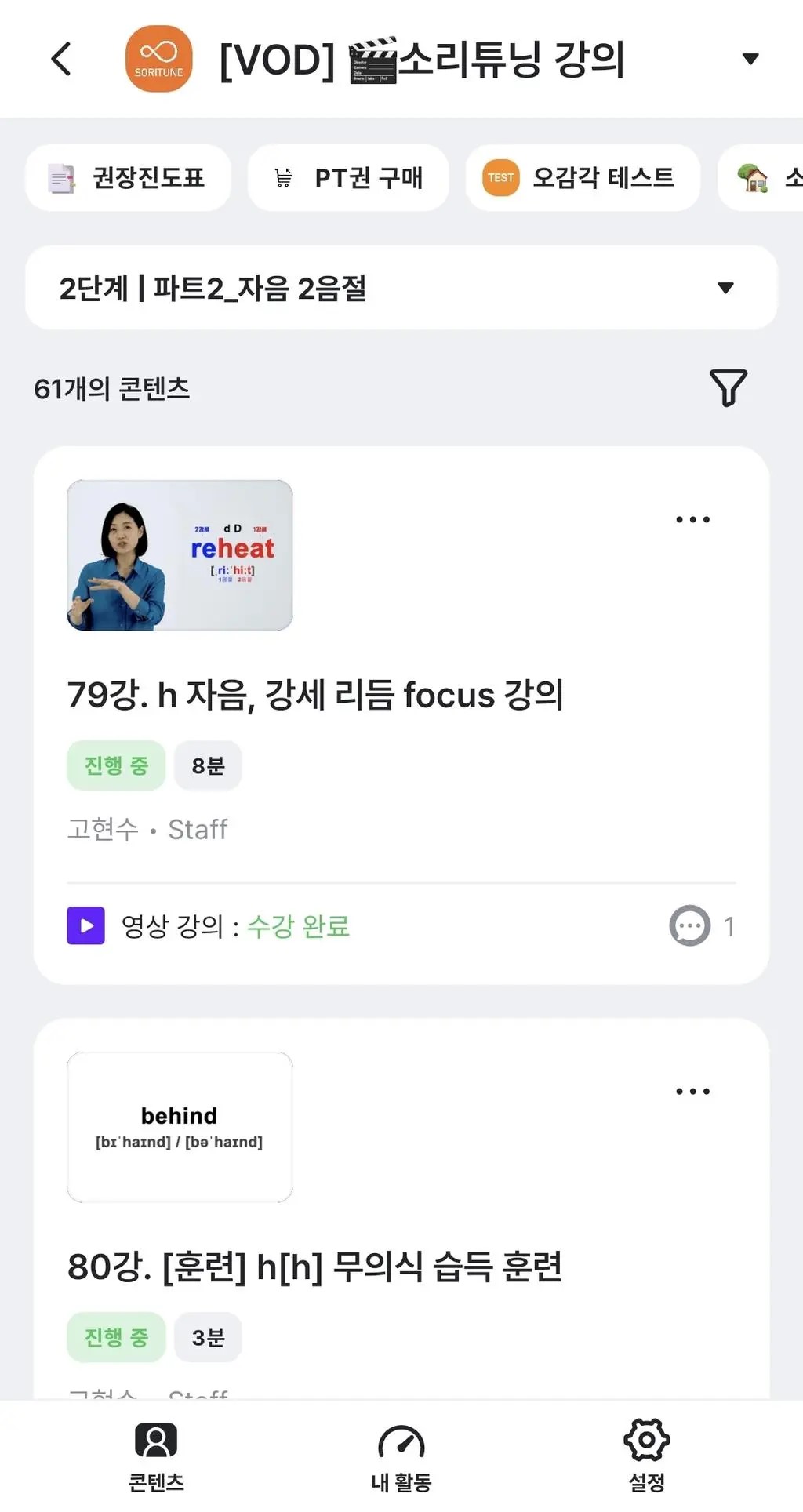The height and width of the screenshot is (1512, 803).
Task: Open the 설정 tab
Action: pyautogui.click(x=646, y=1456)
